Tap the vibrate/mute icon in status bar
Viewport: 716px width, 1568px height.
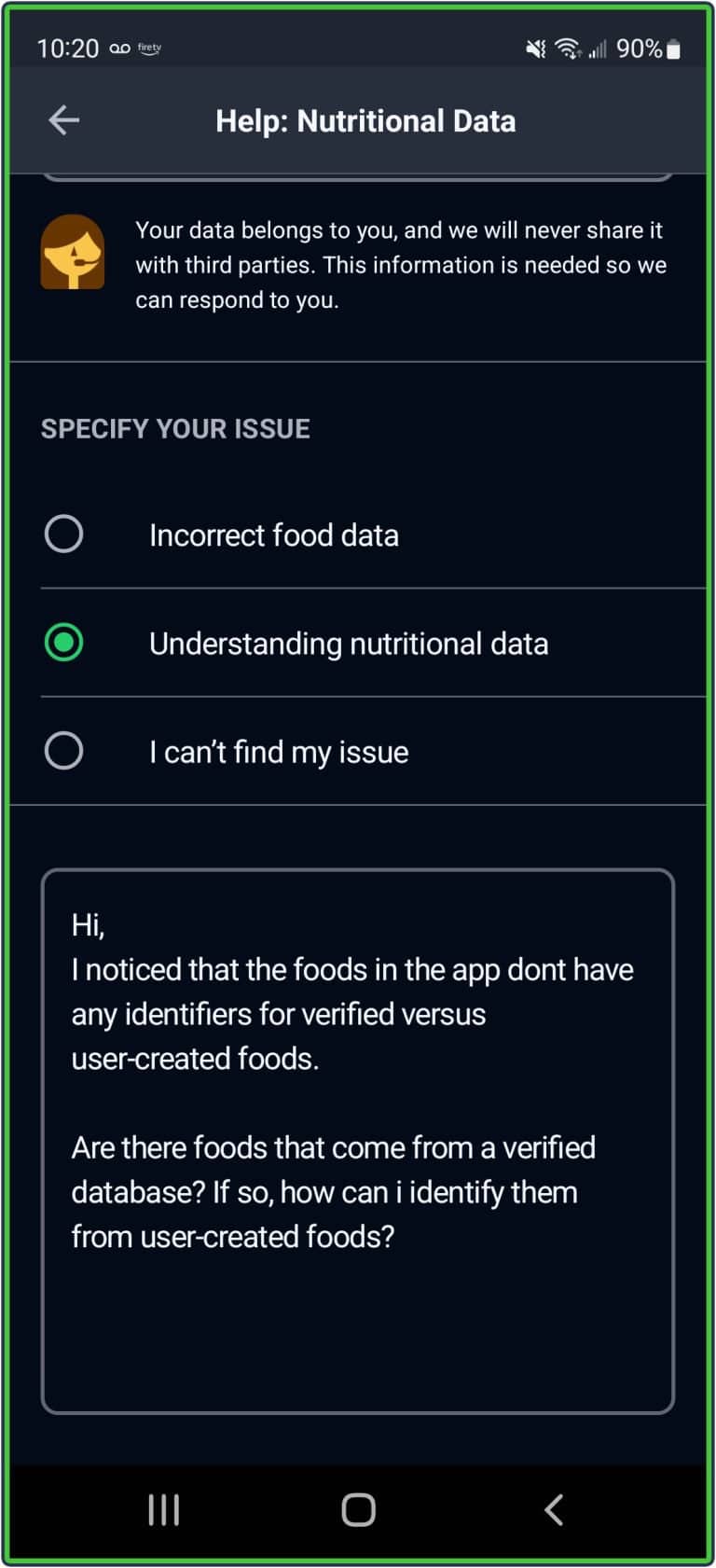[x=534, y=49]
